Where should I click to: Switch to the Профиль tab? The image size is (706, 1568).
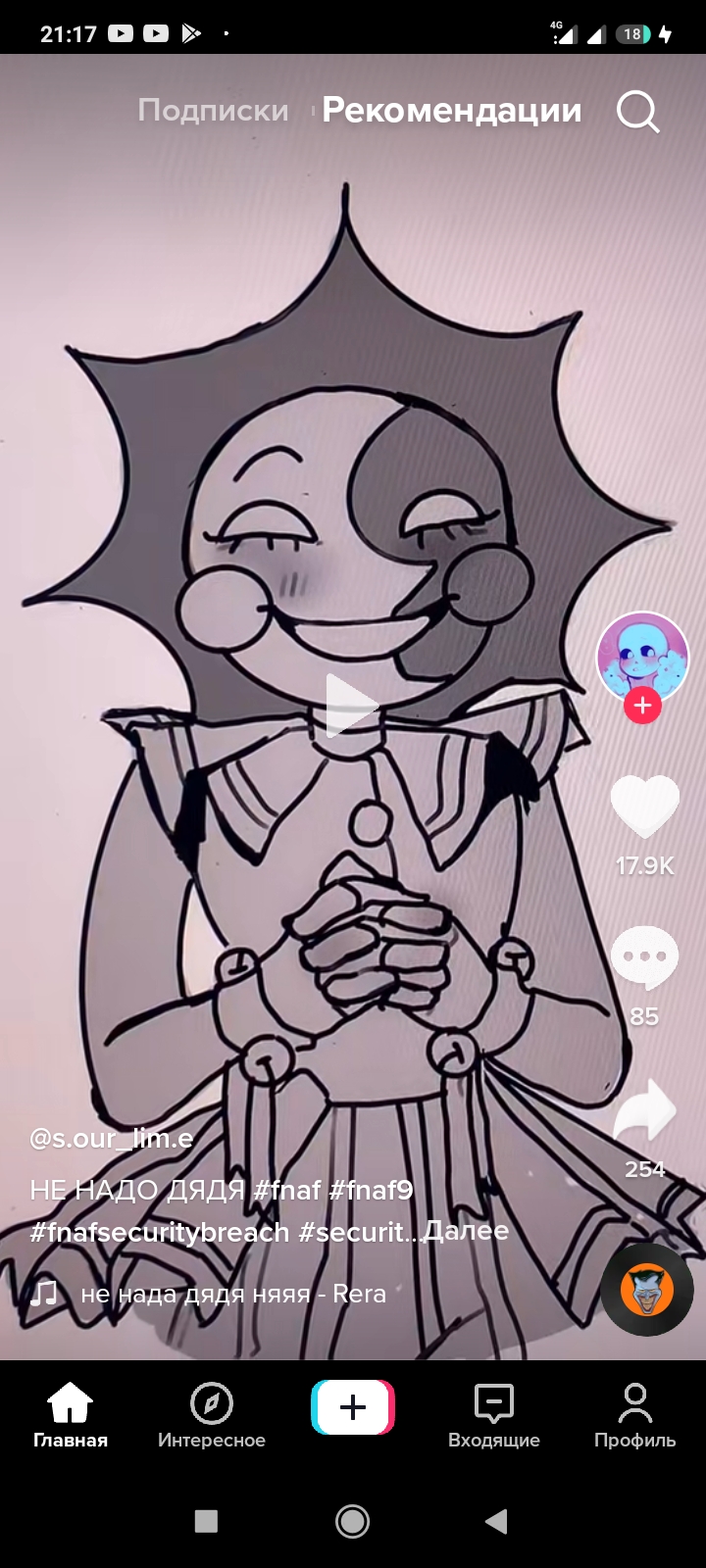pos(634,1417)
